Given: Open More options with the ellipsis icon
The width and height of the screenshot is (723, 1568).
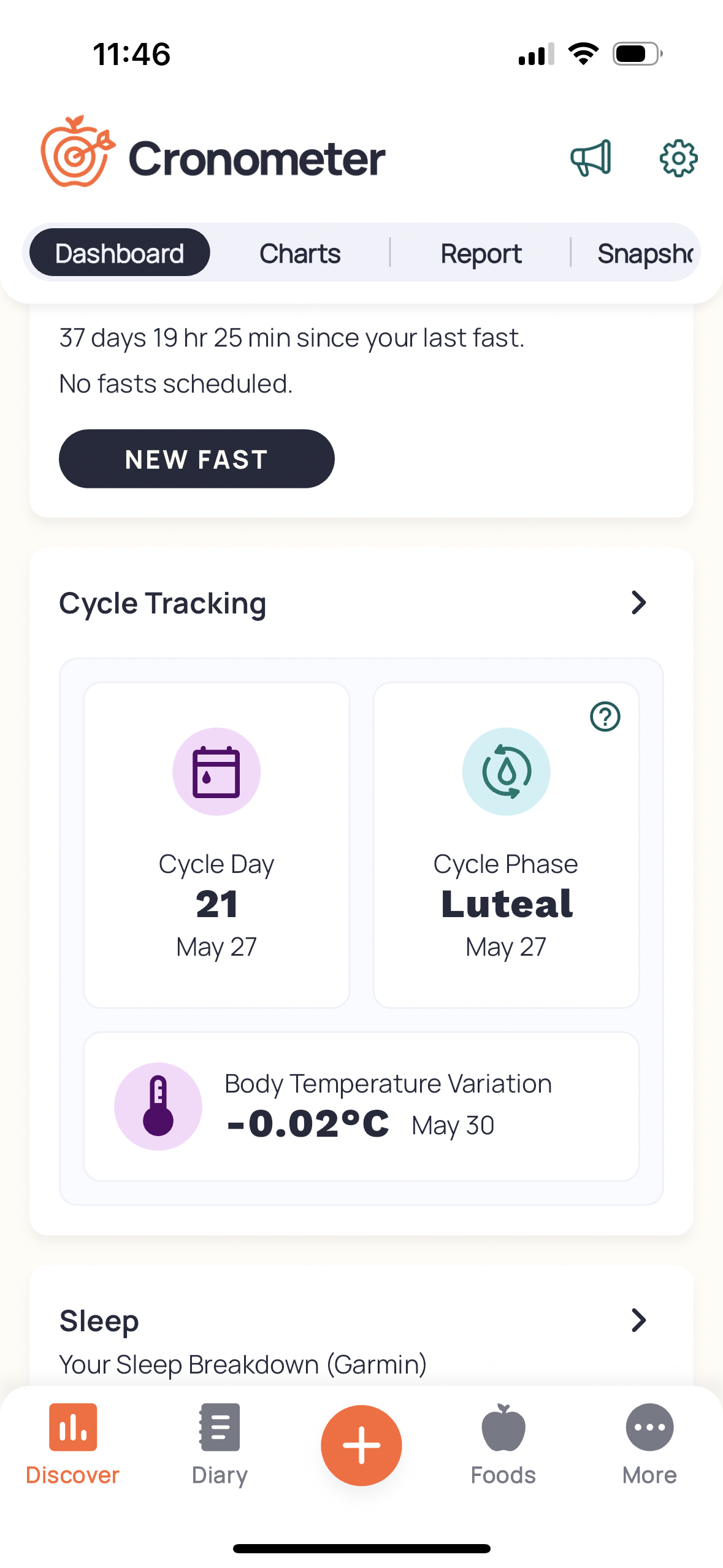Looking at the screenshot, I should 649,1426.
